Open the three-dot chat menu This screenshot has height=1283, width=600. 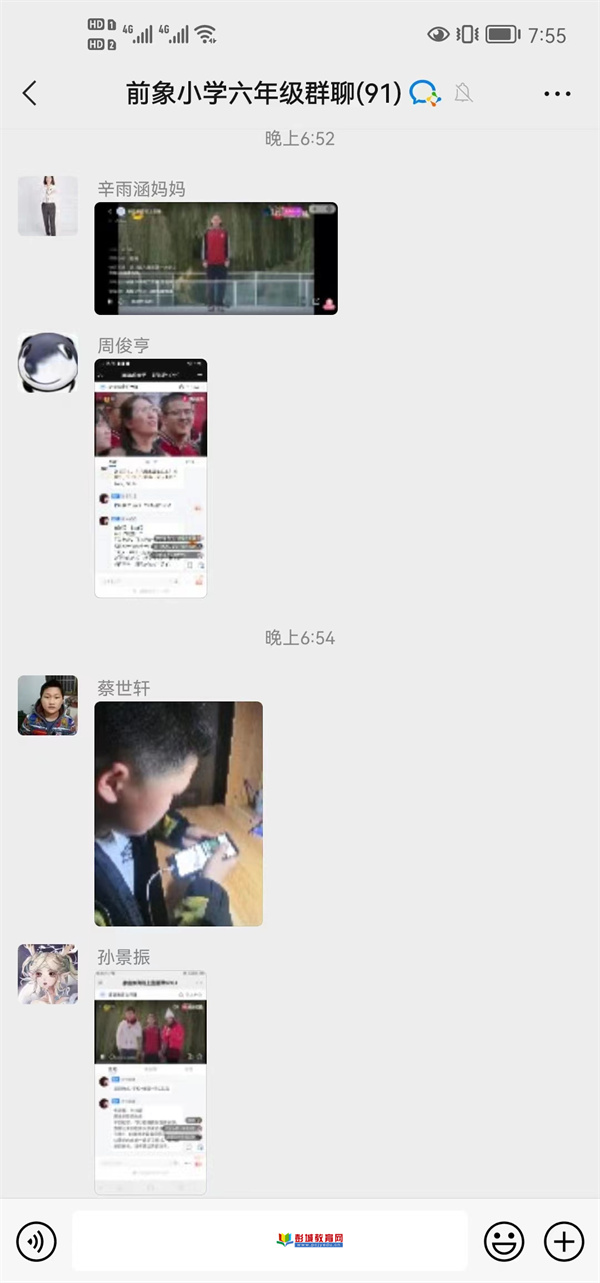pos(557,94)
